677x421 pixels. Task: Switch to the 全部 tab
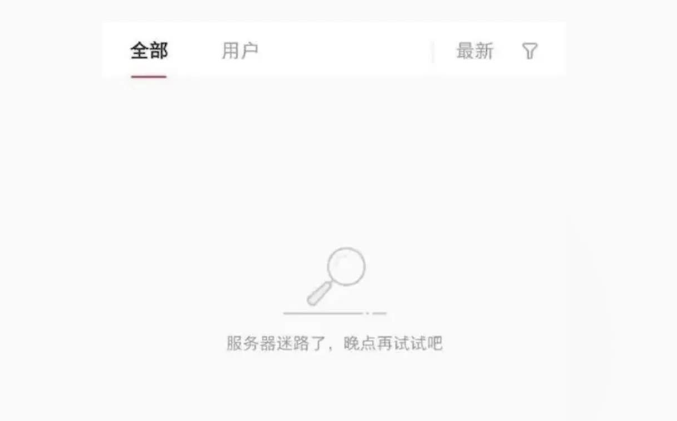pyautogui.click(x=149, y=51)
